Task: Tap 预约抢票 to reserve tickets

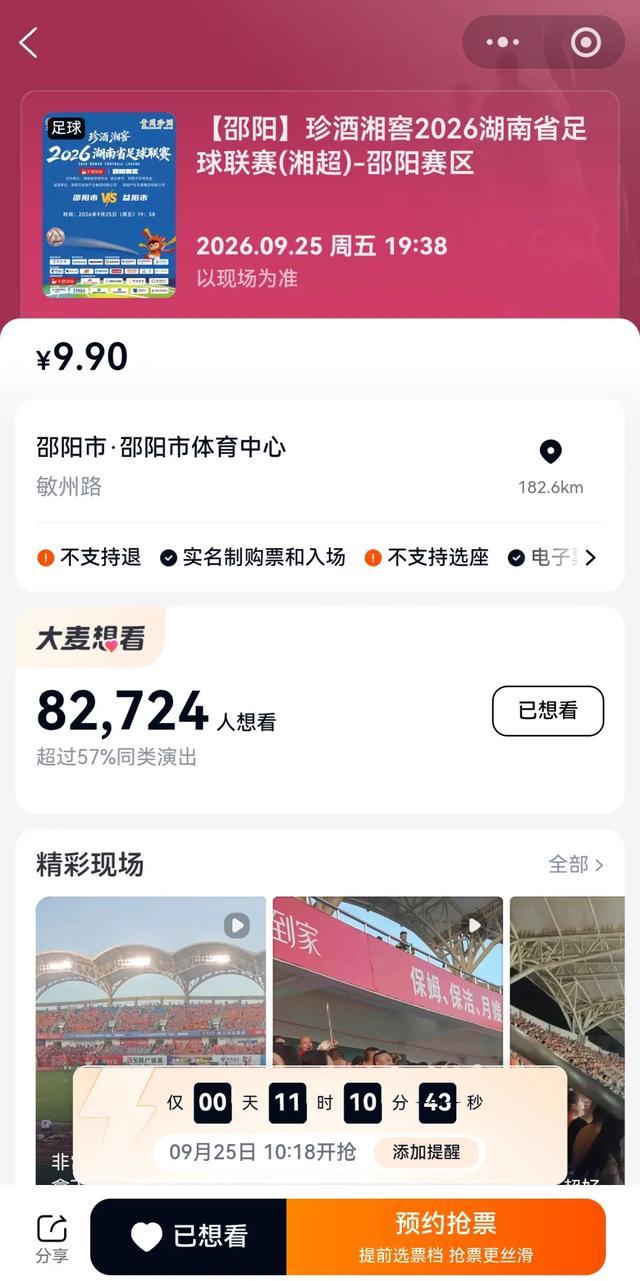Action: click(x=446, y=1237)
